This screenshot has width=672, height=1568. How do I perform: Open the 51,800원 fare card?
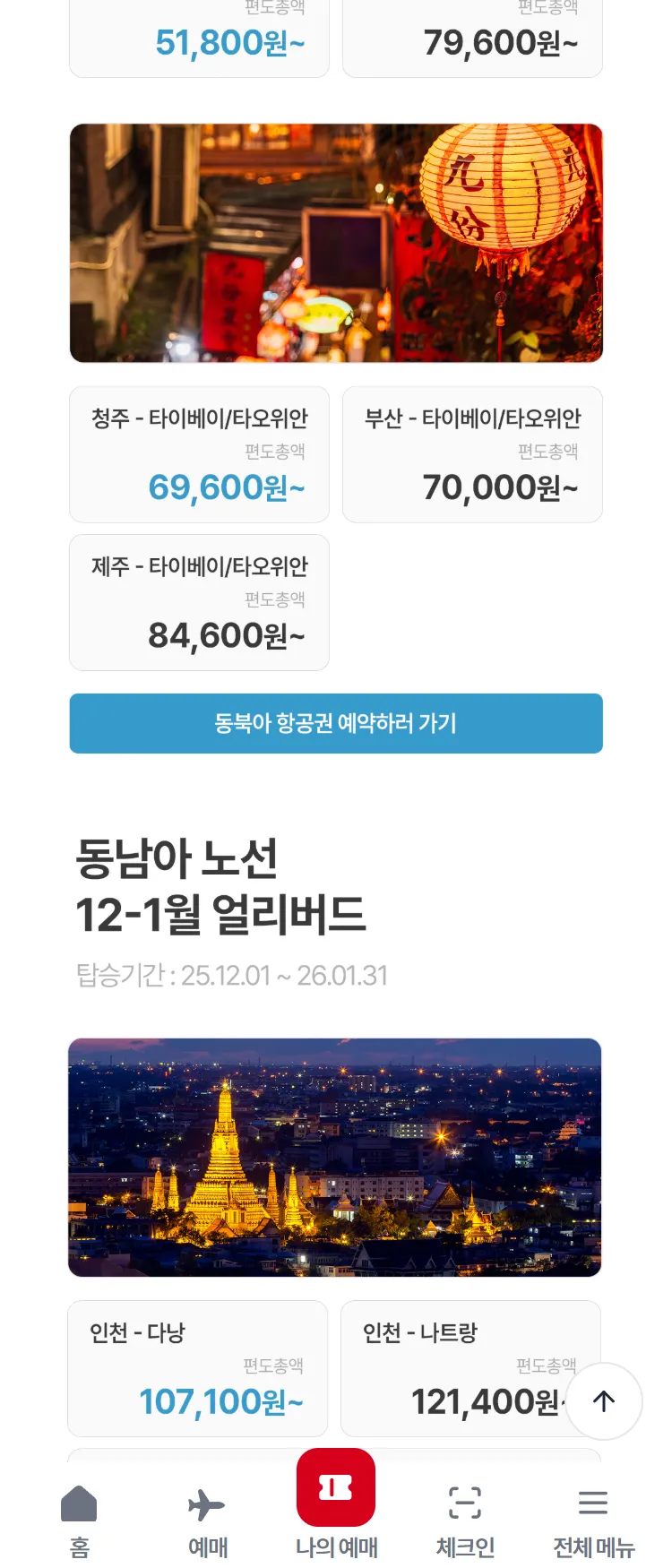[x=199, y=39]
